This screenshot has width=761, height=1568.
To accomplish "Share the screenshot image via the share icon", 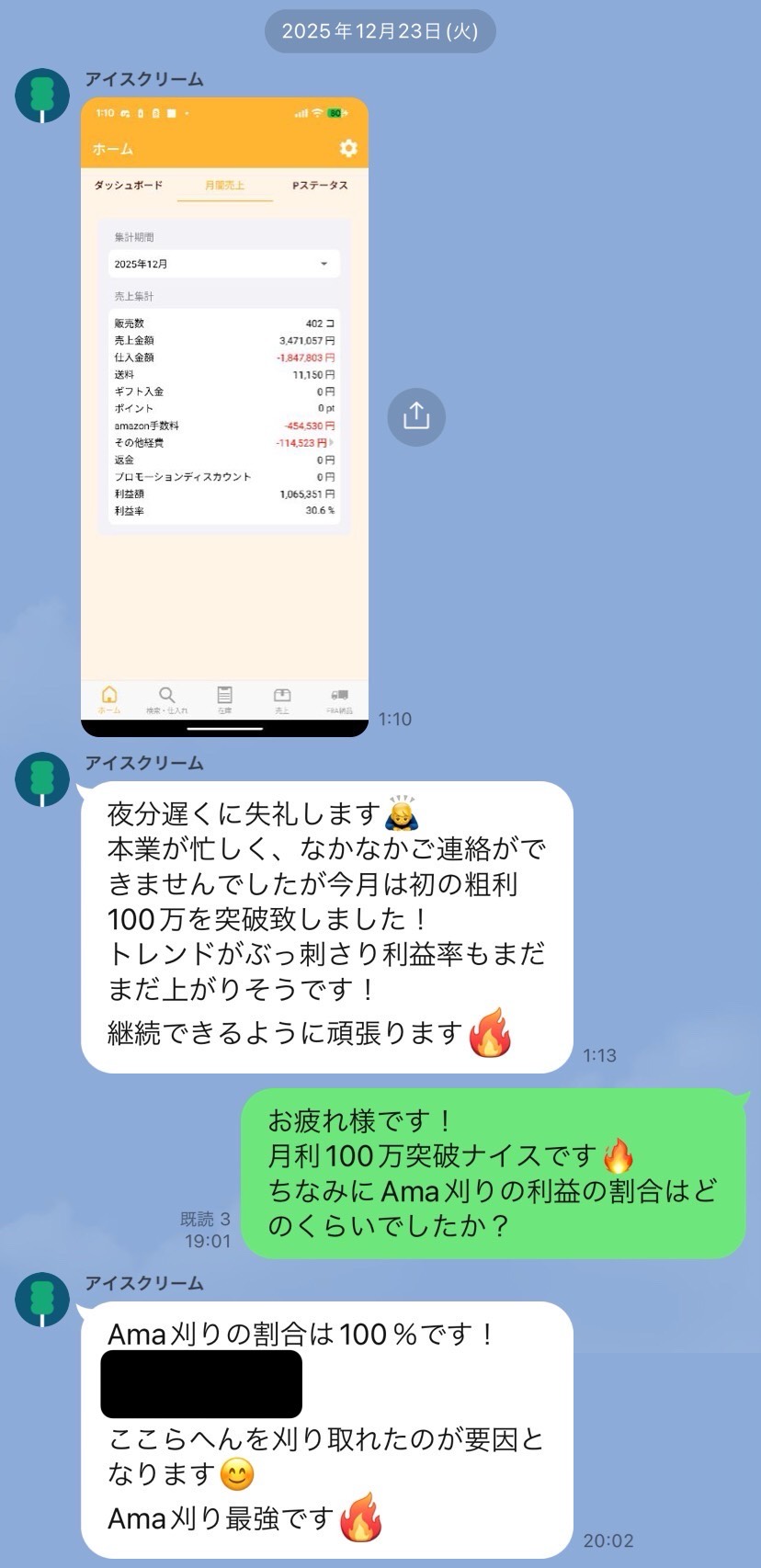I will tap(415, 416).
